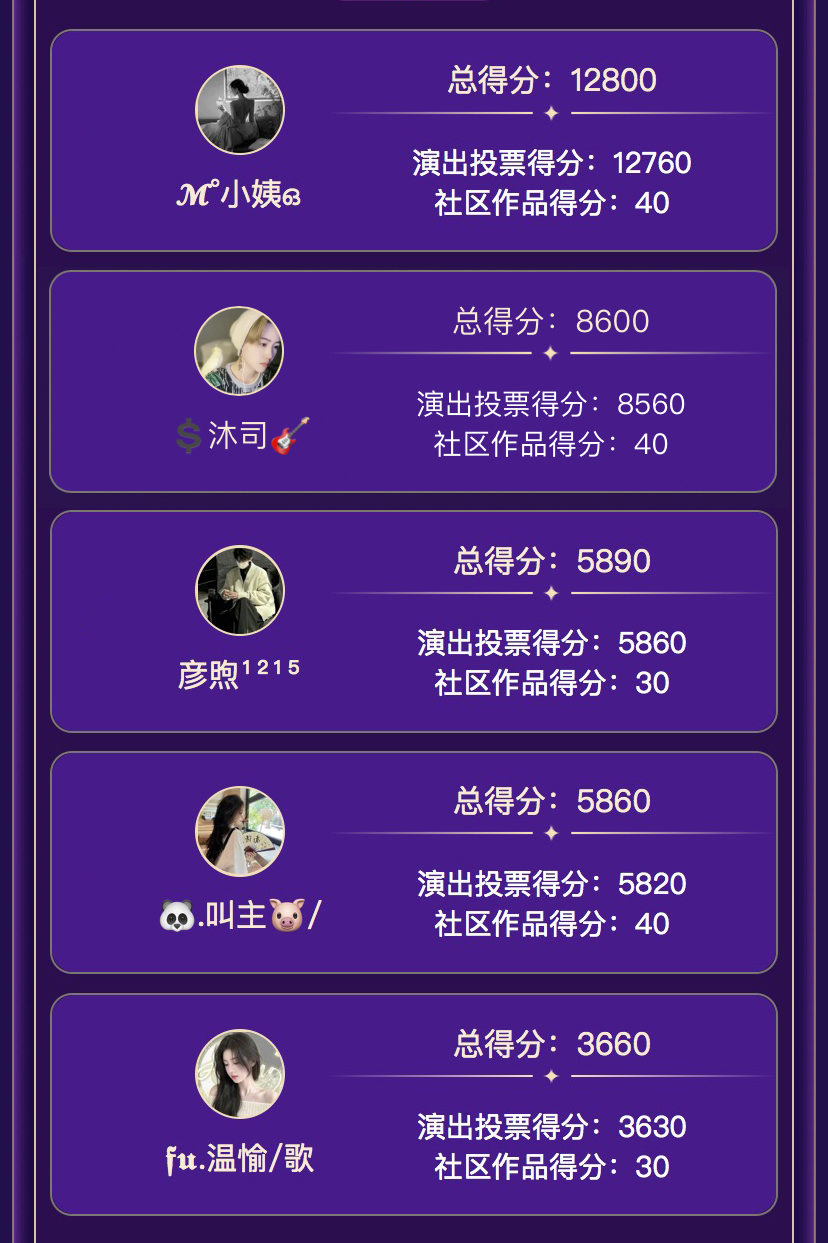Image resolution: width=828 pixels, height=1243 pixels.
Task: Open 沐司's profile avatar
Action: [x=239, y=351]
